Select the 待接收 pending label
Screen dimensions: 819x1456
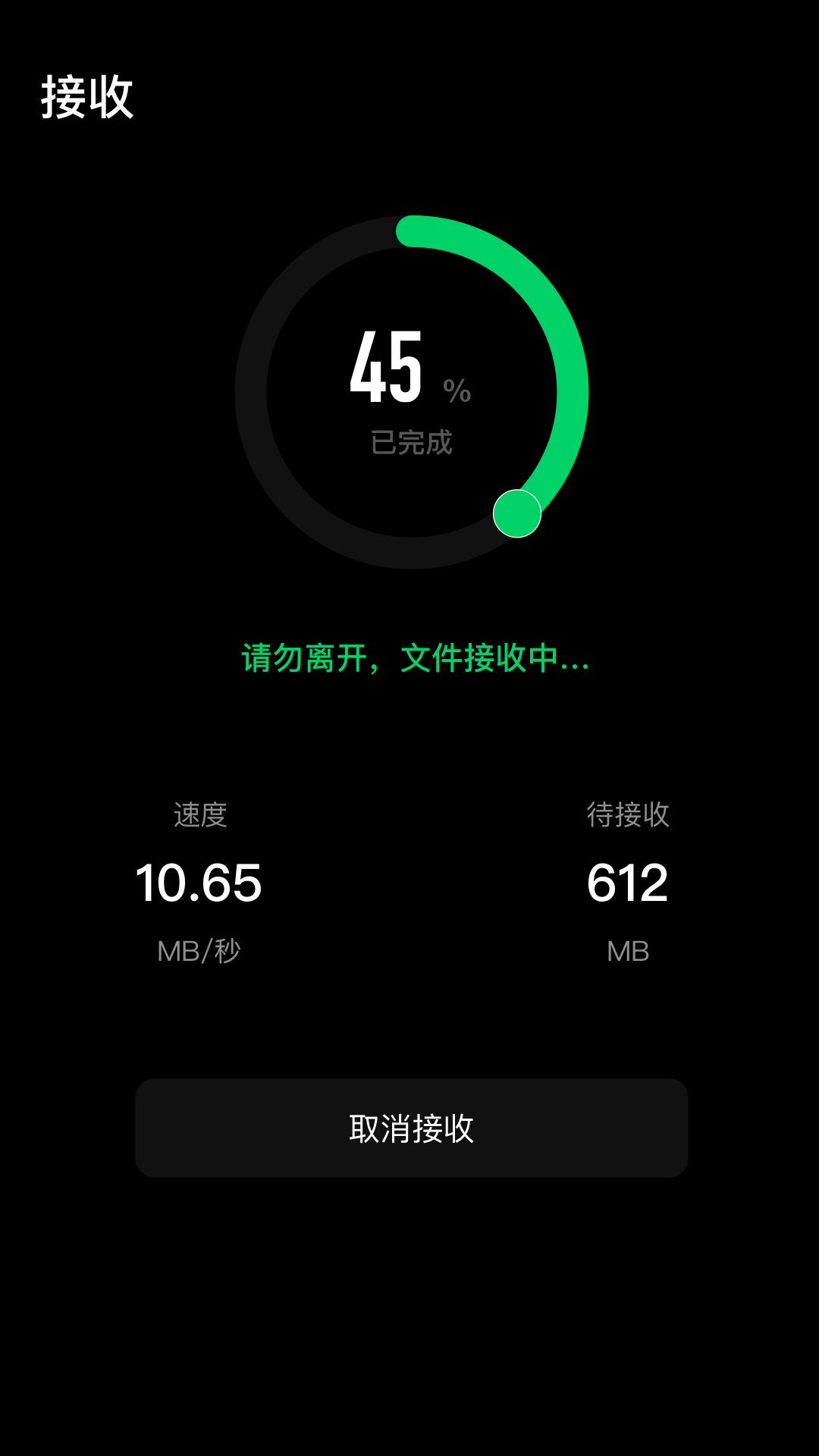click(x=629, y=817)
